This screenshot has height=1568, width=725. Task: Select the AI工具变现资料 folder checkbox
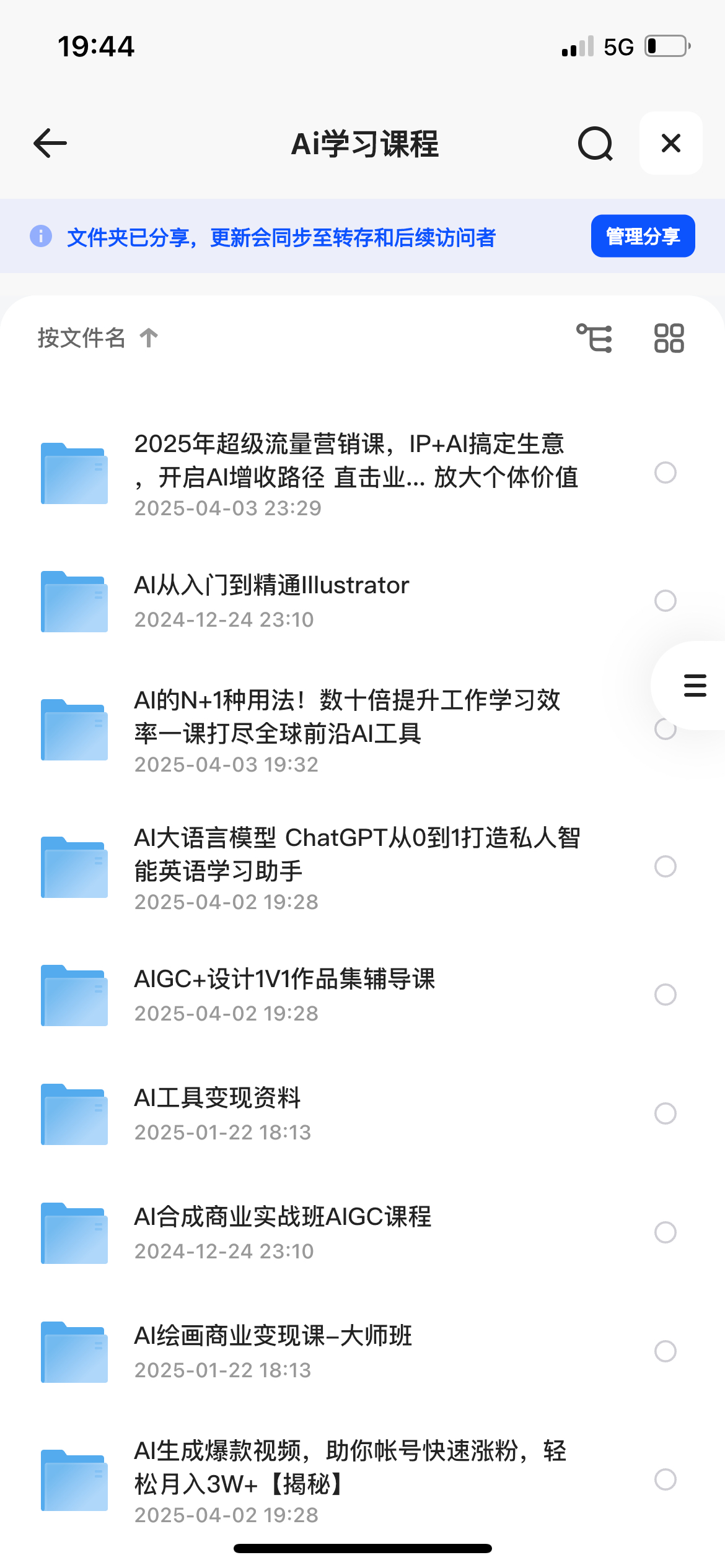pyautogui.click(x=665, y=1113)
